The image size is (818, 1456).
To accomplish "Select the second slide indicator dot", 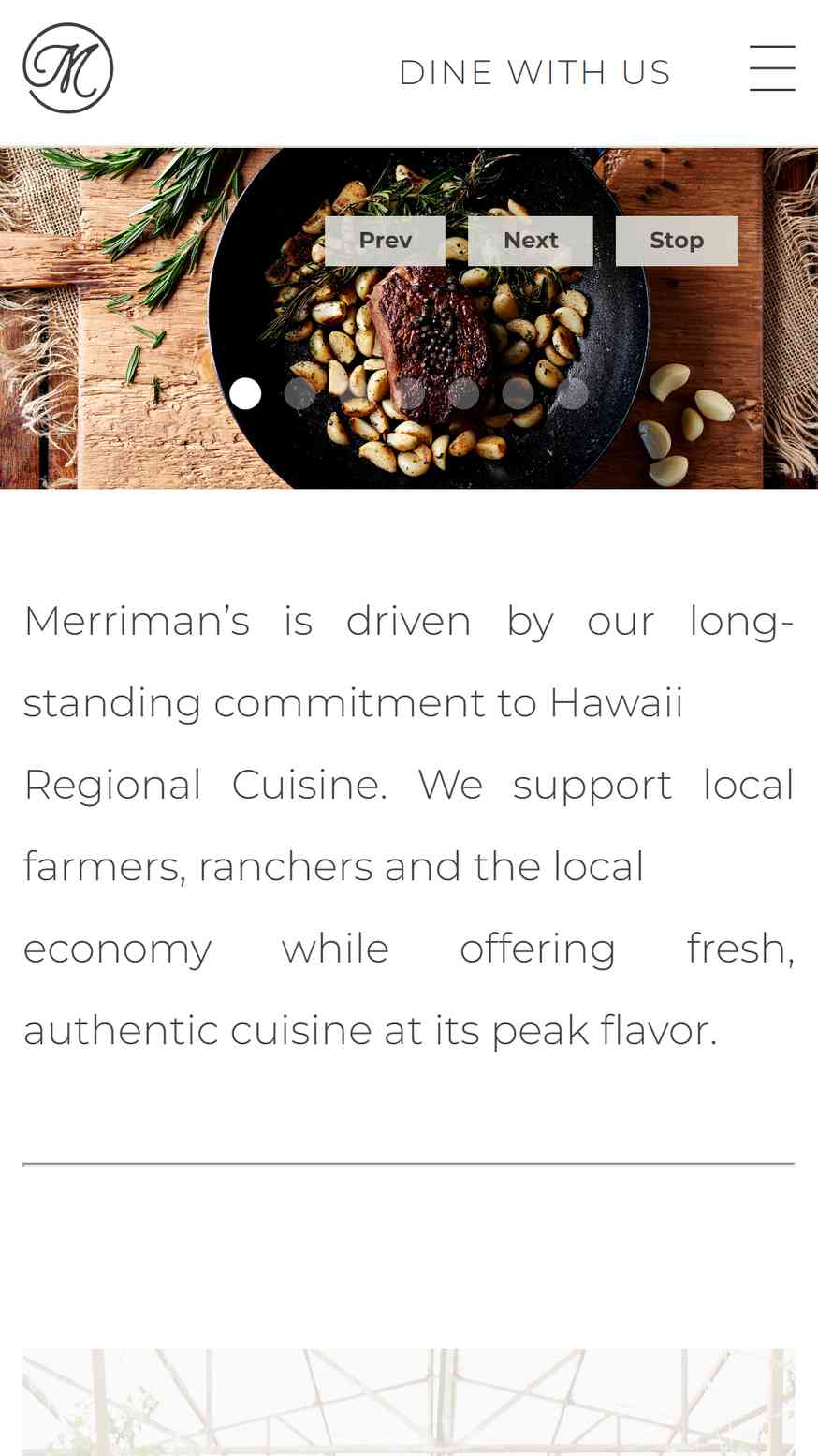I will (x=299, y=393).
